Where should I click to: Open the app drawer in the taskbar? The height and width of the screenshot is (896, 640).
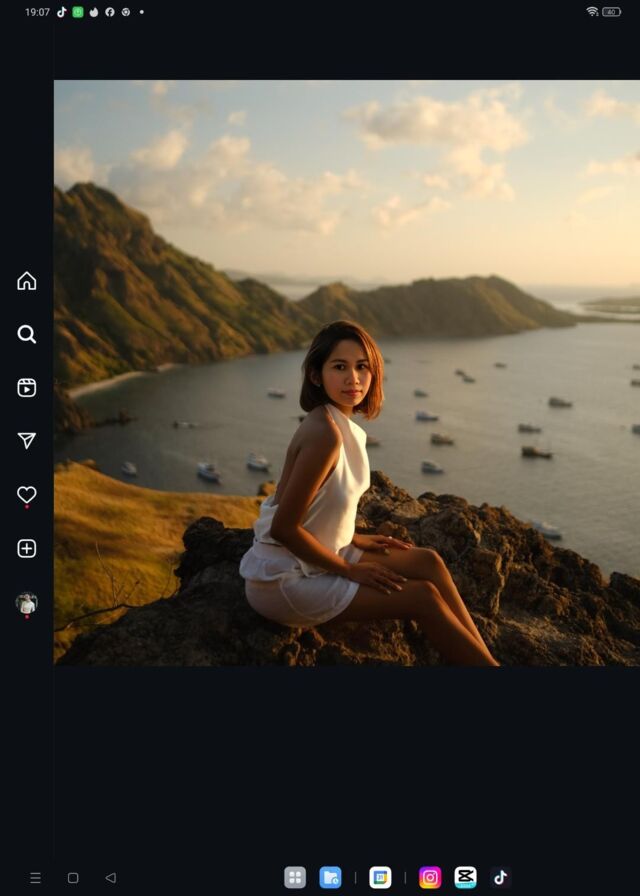coord(295,877)
